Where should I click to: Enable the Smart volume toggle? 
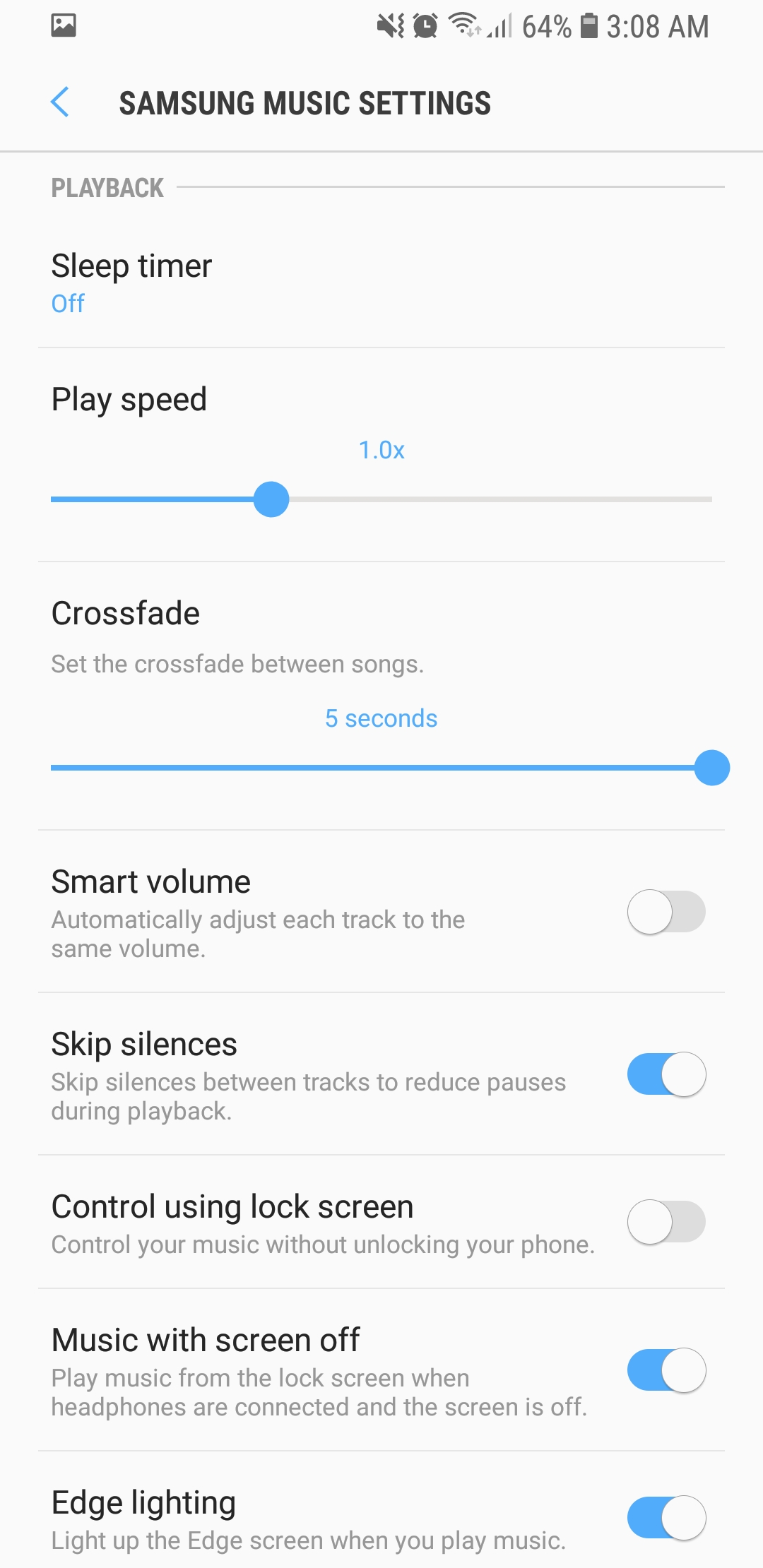(666, 912)
